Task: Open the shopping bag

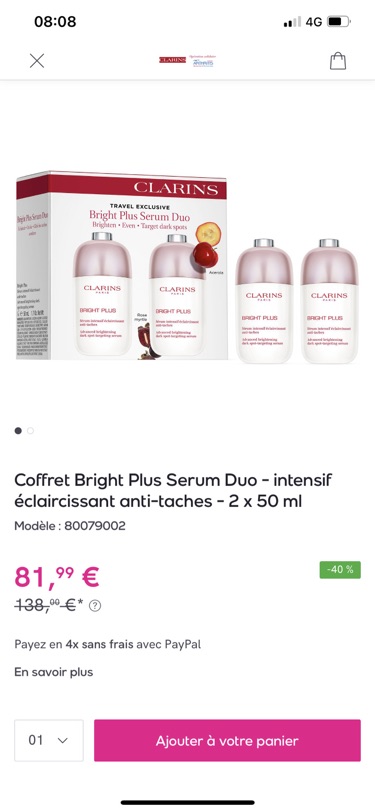Action: [x=338, y=61]
